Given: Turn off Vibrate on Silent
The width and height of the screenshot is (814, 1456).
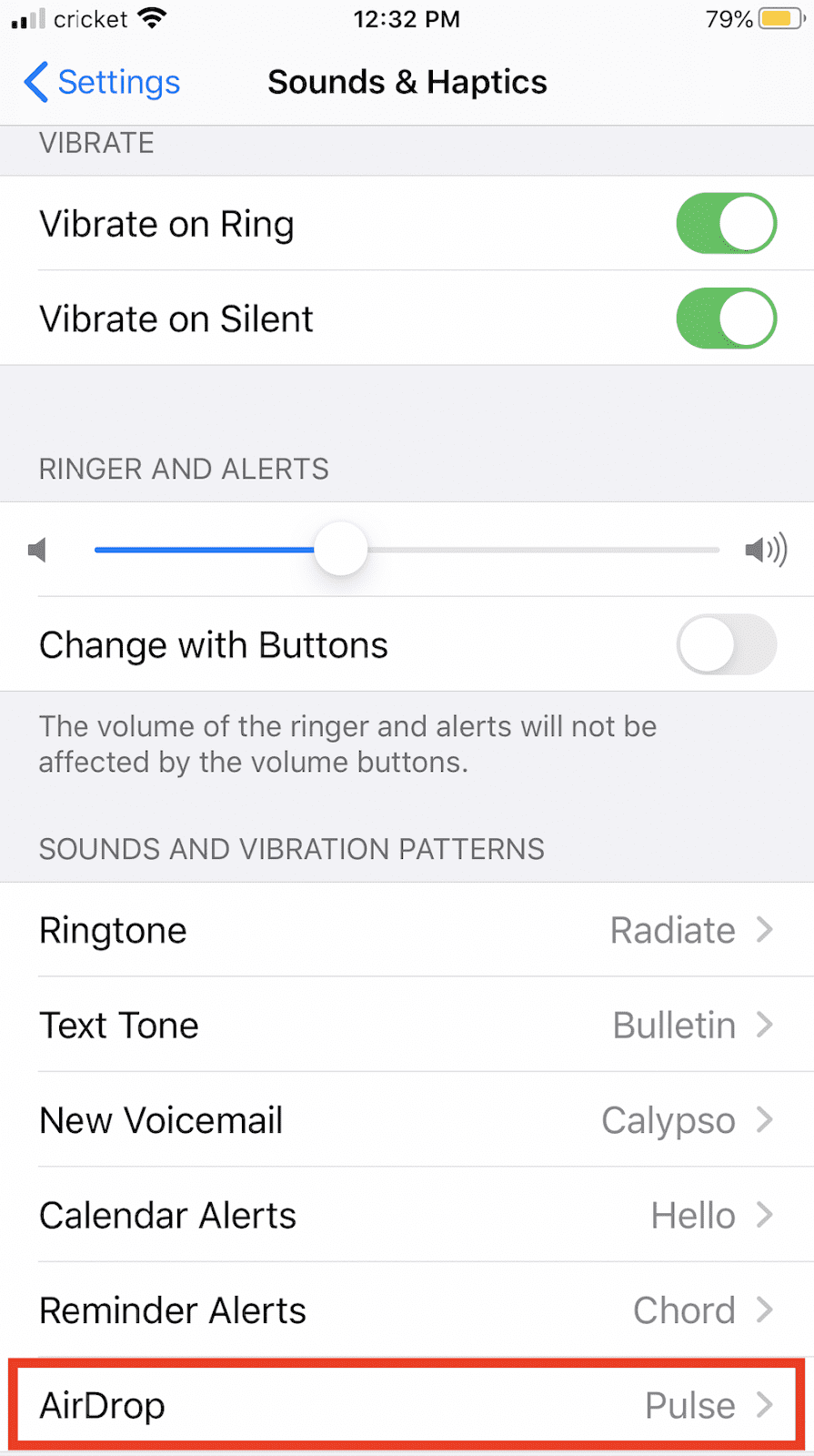Looking at the screenshot, I should pos(726,318).
